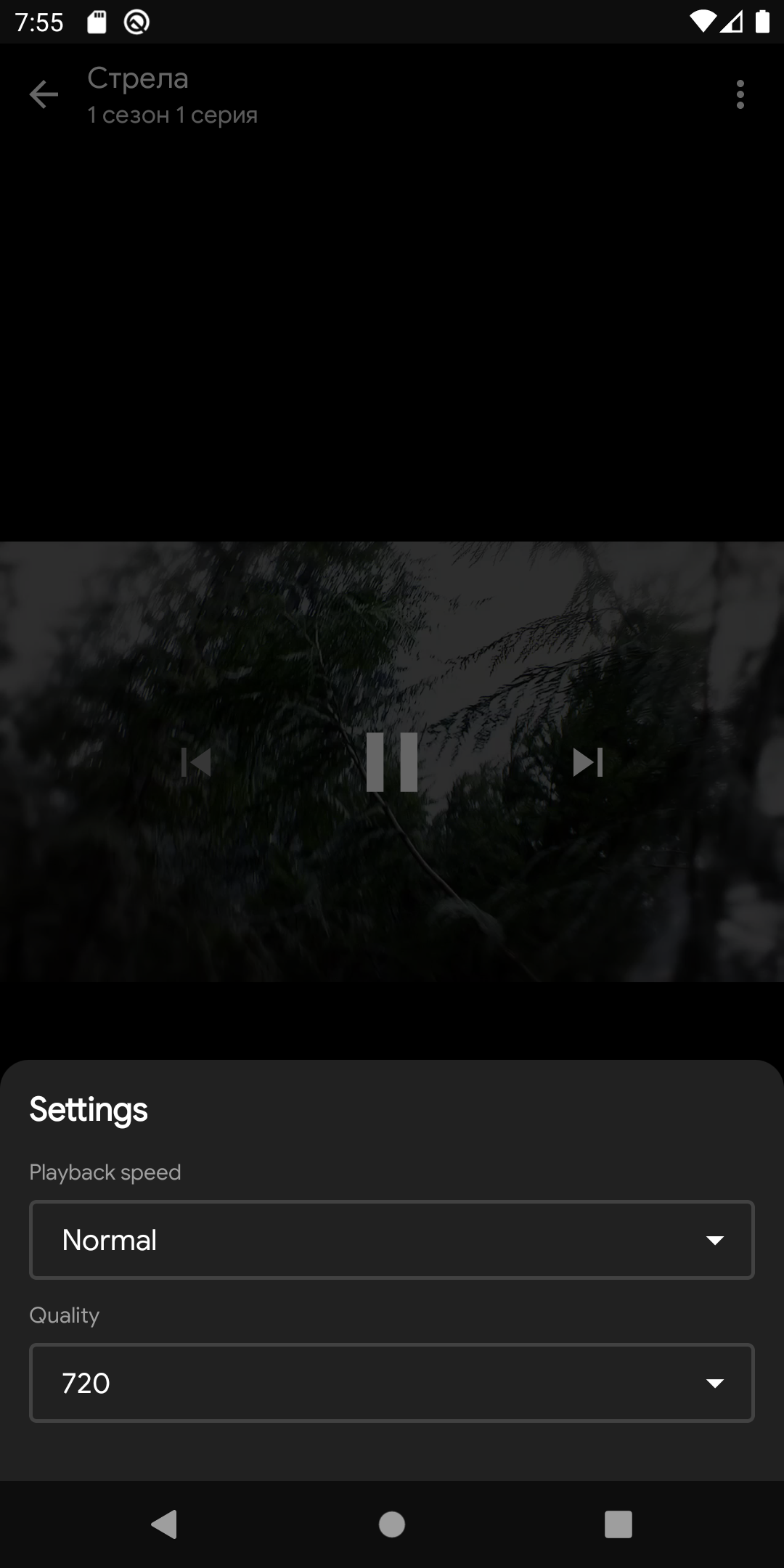This screenshot has height=1568, width=784.
Task: Go to the previous episode
Action: 196,762
